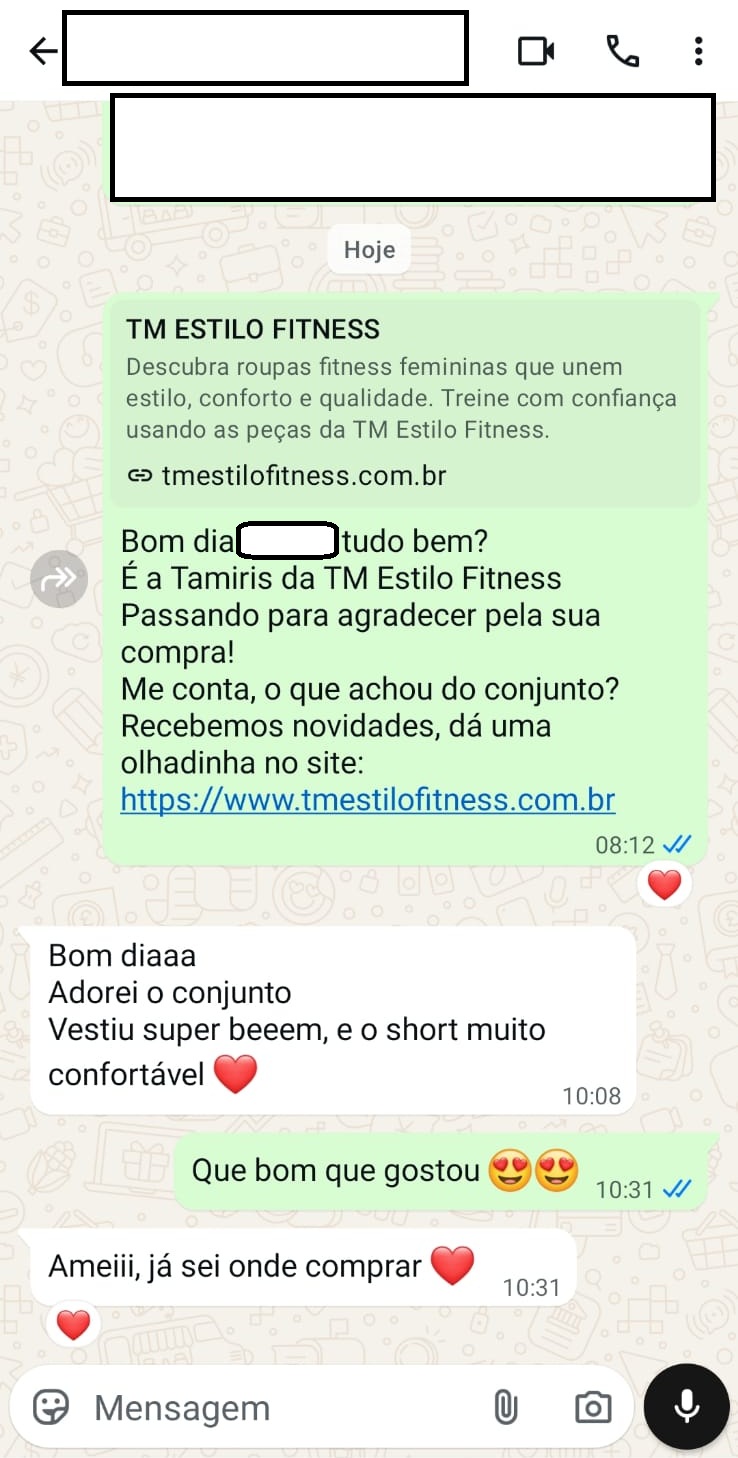Open the overflow menu
The width and height of the screenshot is (738, 1458).
pos(698,51)
